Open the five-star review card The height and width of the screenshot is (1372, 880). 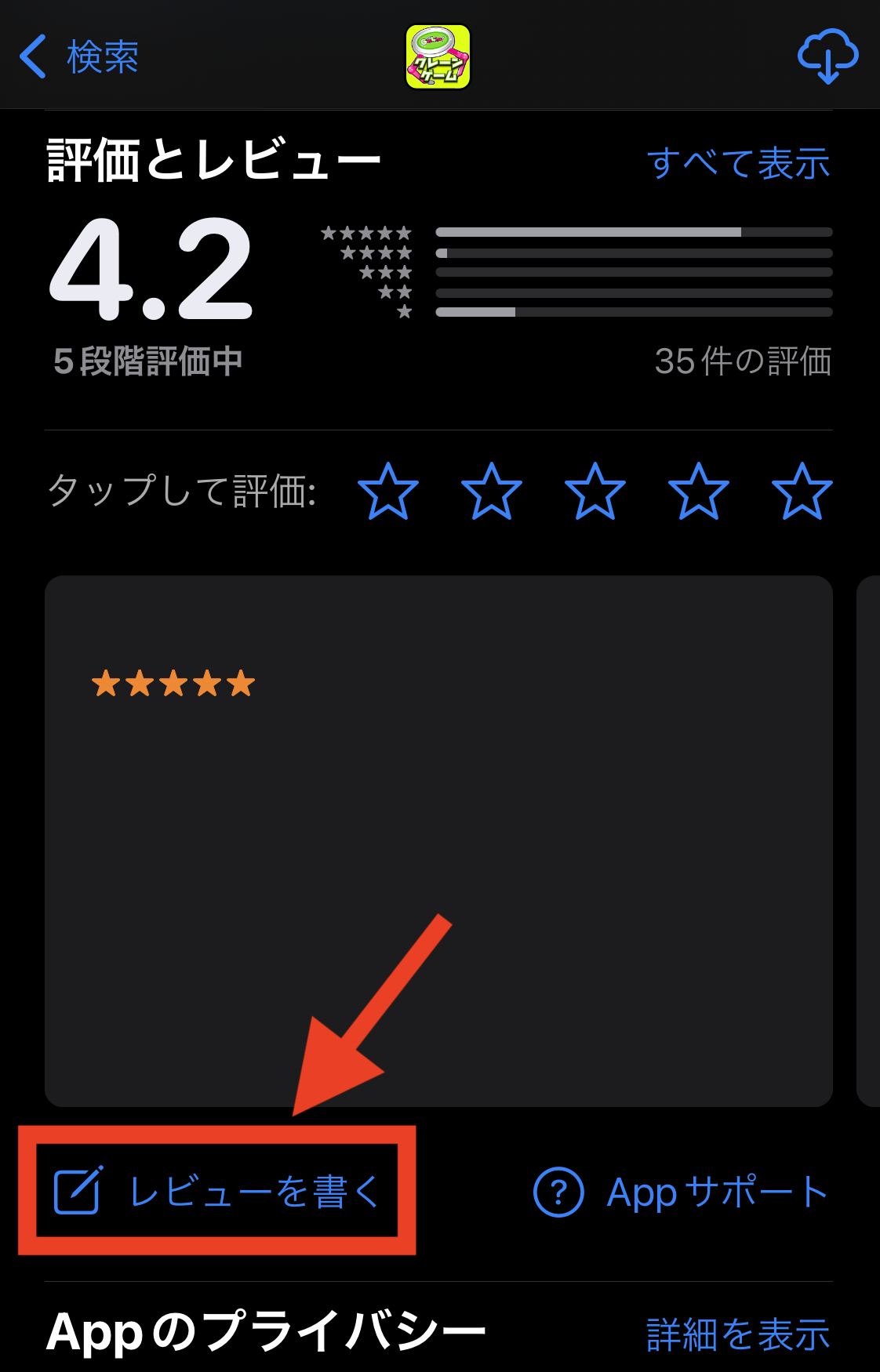[x=438, y=840]
